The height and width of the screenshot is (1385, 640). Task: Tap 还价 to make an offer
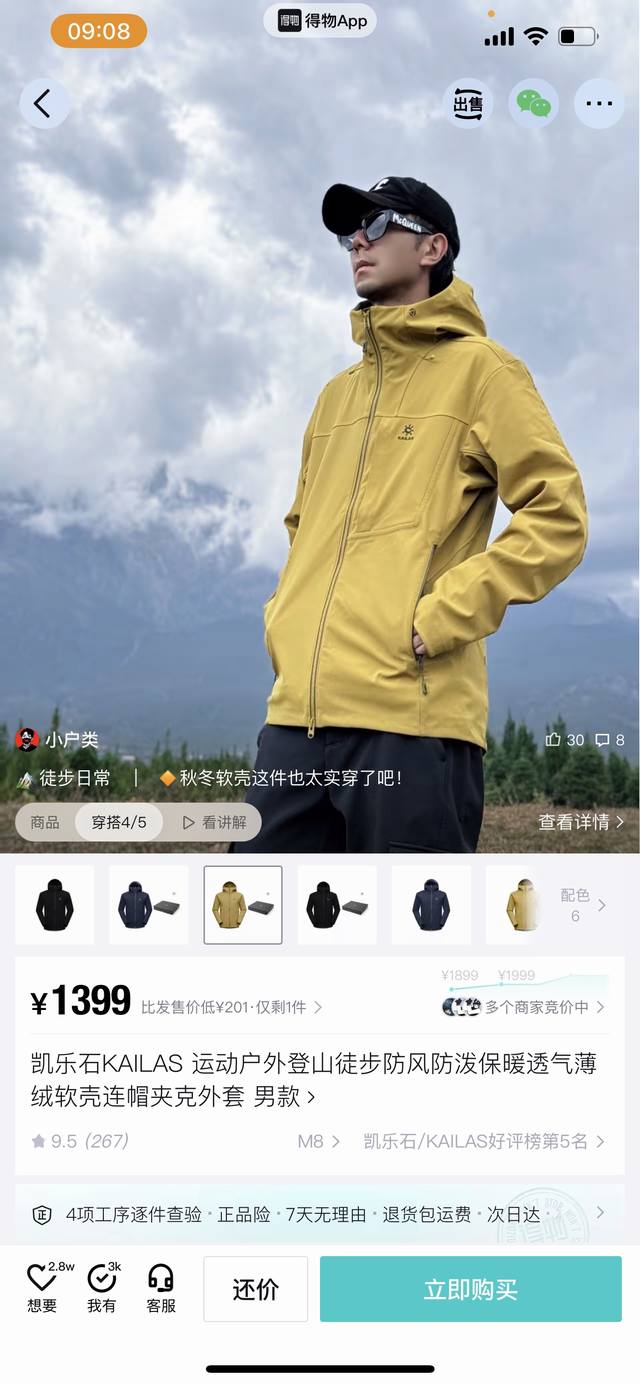pyautogui.click(x=256, y=1289)
